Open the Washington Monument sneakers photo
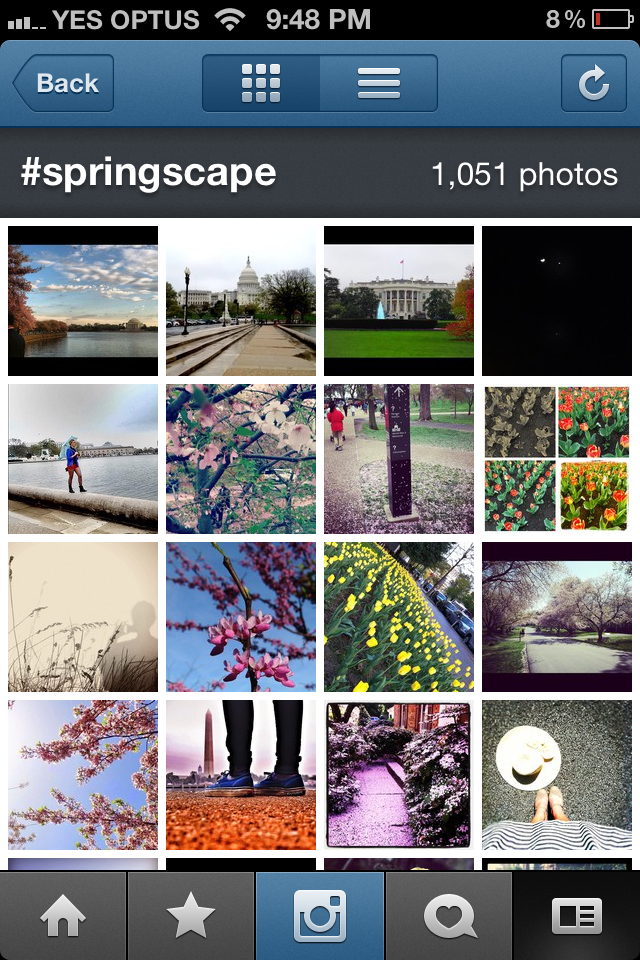 coord(241,775)
